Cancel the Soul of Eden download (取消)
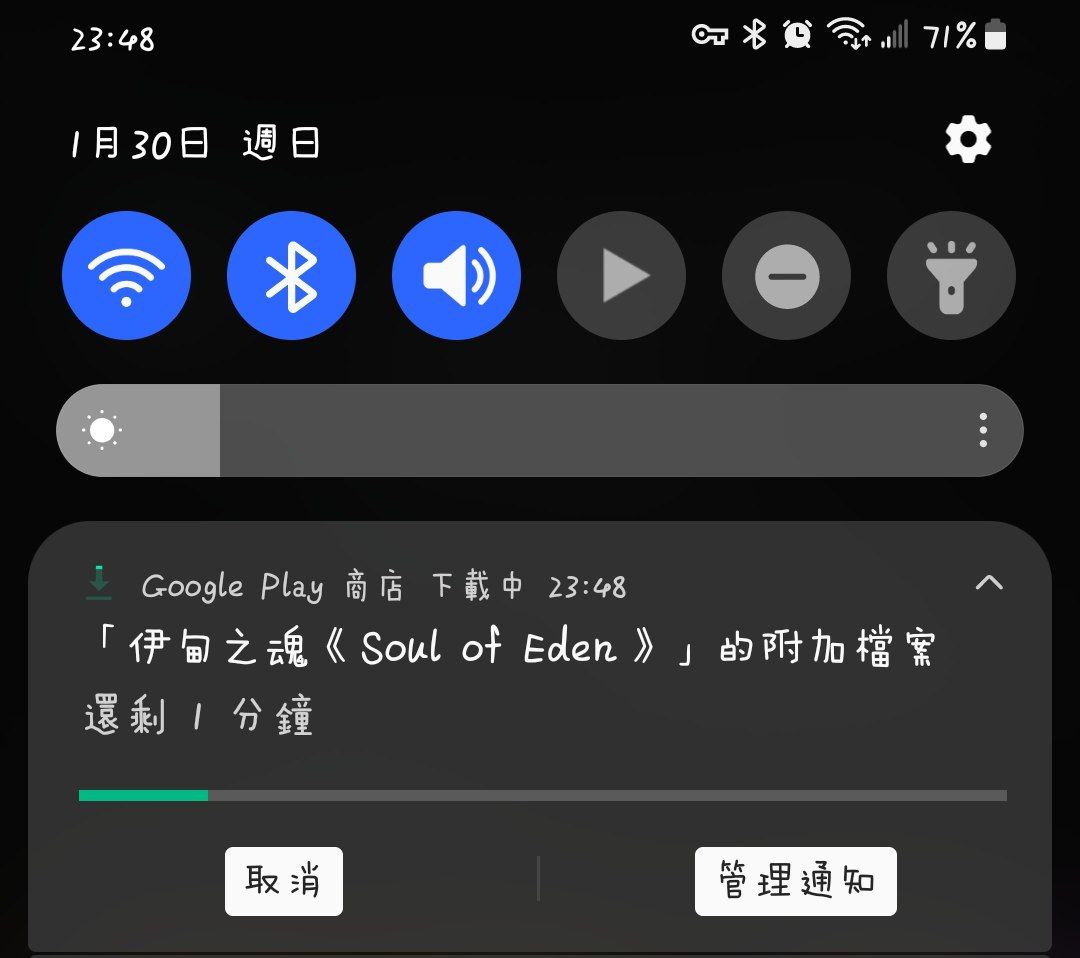This screenshot has width=1080, height=958. pos(284,881)
